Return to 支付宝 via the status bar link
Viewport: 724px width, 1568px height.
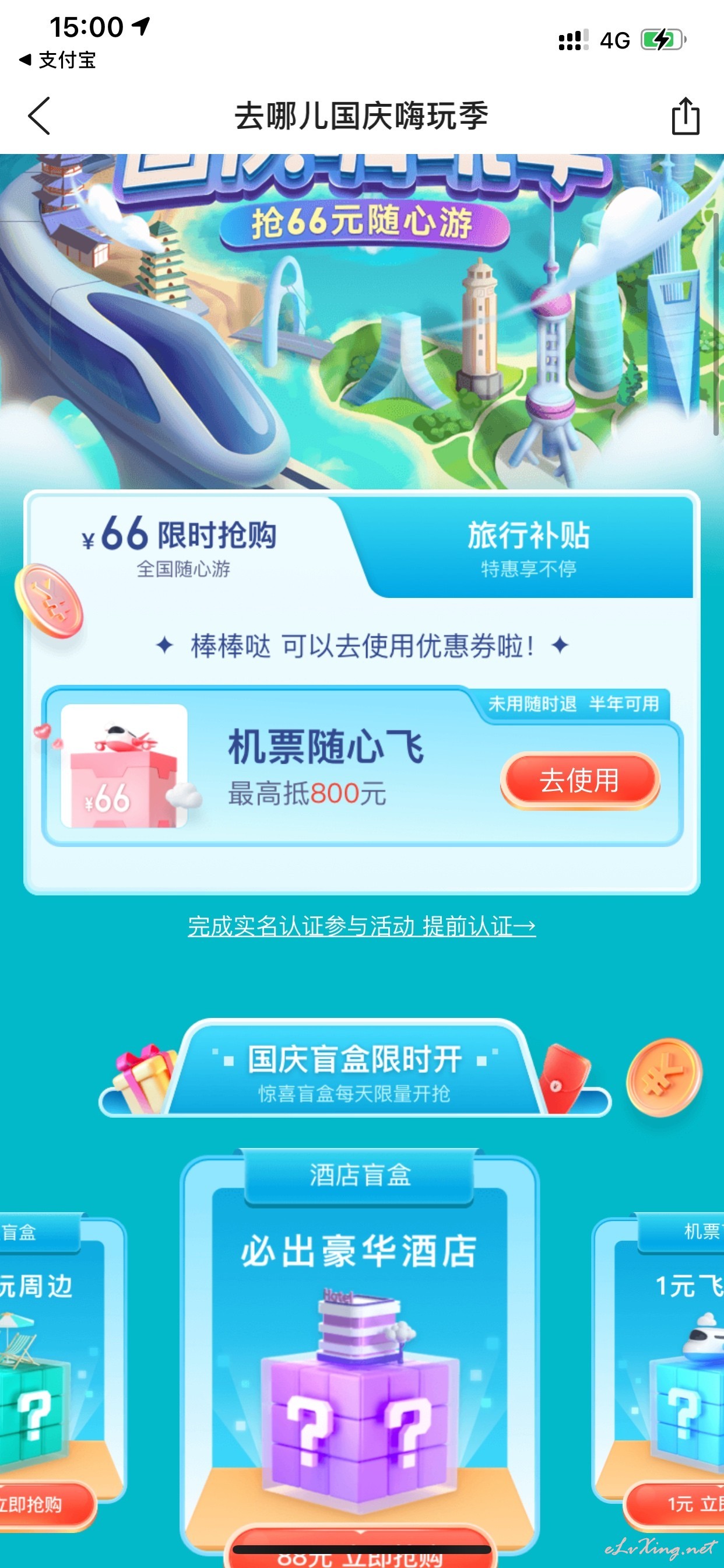click(x=58, y=60)
